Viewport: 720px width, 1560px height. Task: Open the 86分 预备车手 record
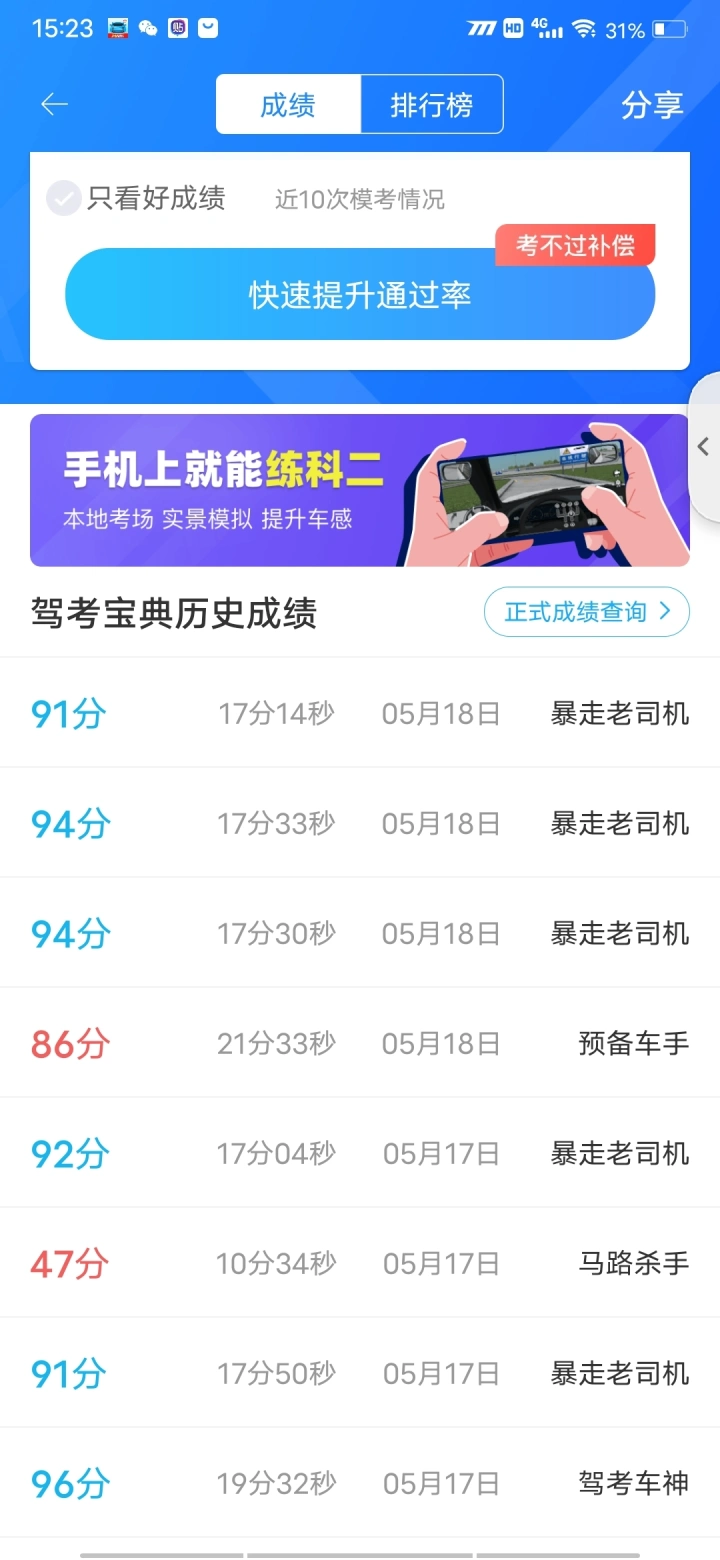tap(360, 1043)
